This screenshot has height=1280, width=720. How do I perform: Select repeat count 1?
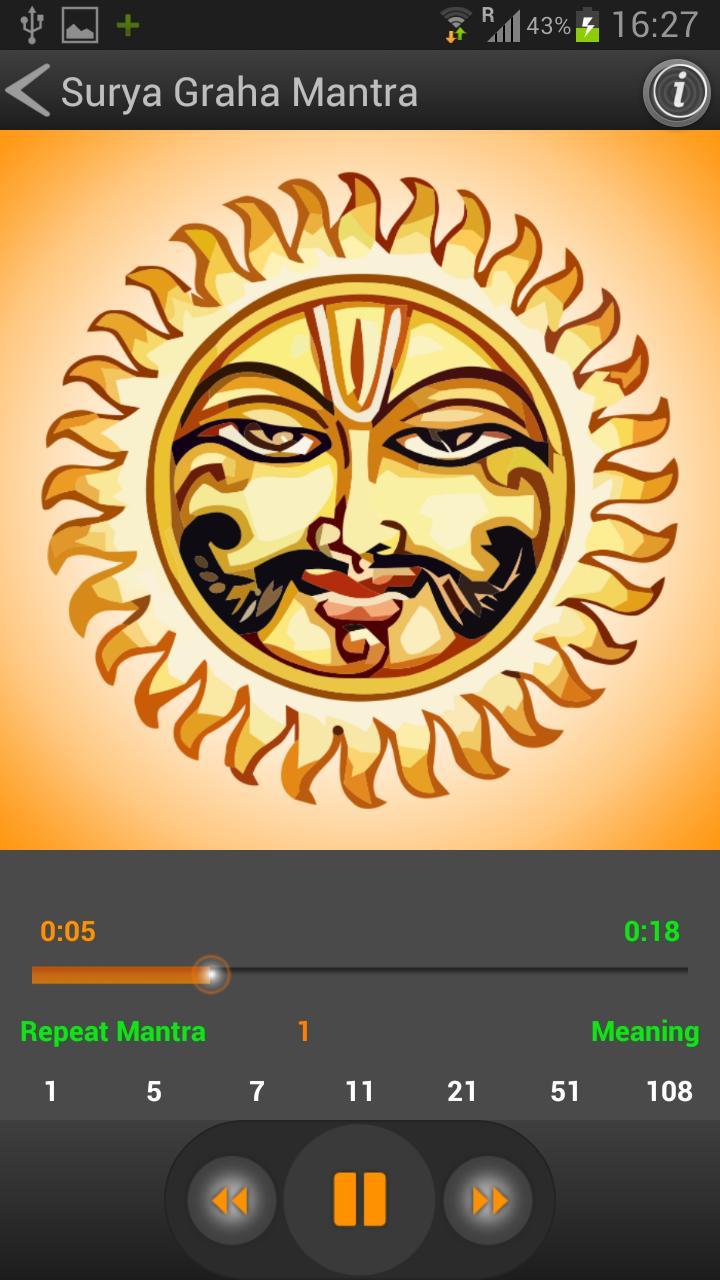50,1092
